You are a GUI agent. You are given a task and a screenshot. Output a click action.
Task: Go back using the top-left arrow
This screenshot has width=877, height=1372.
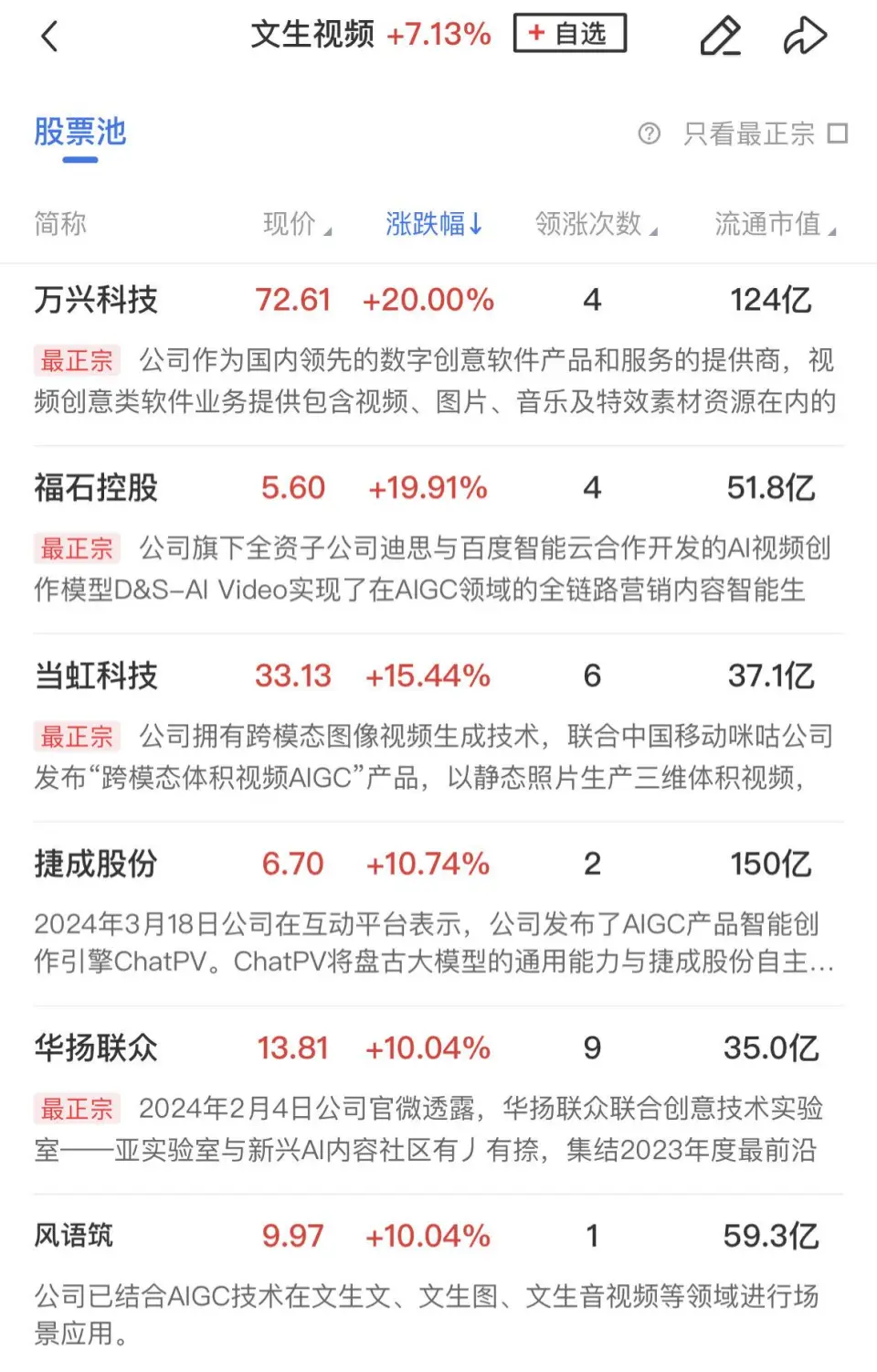pyautogui.click(x=50, y=37)
